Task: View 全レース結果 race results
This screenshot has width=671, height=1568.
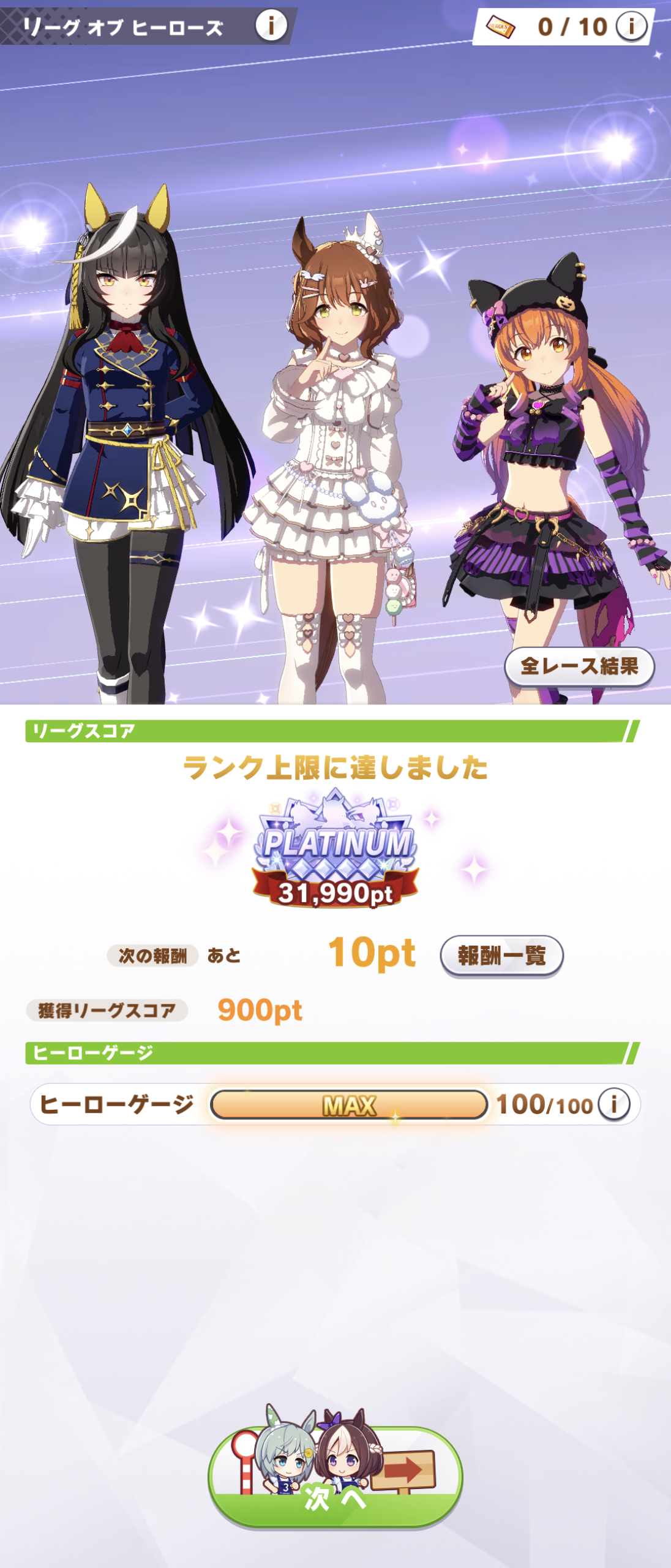Action: pyautogui.click(x=579, y=666)
